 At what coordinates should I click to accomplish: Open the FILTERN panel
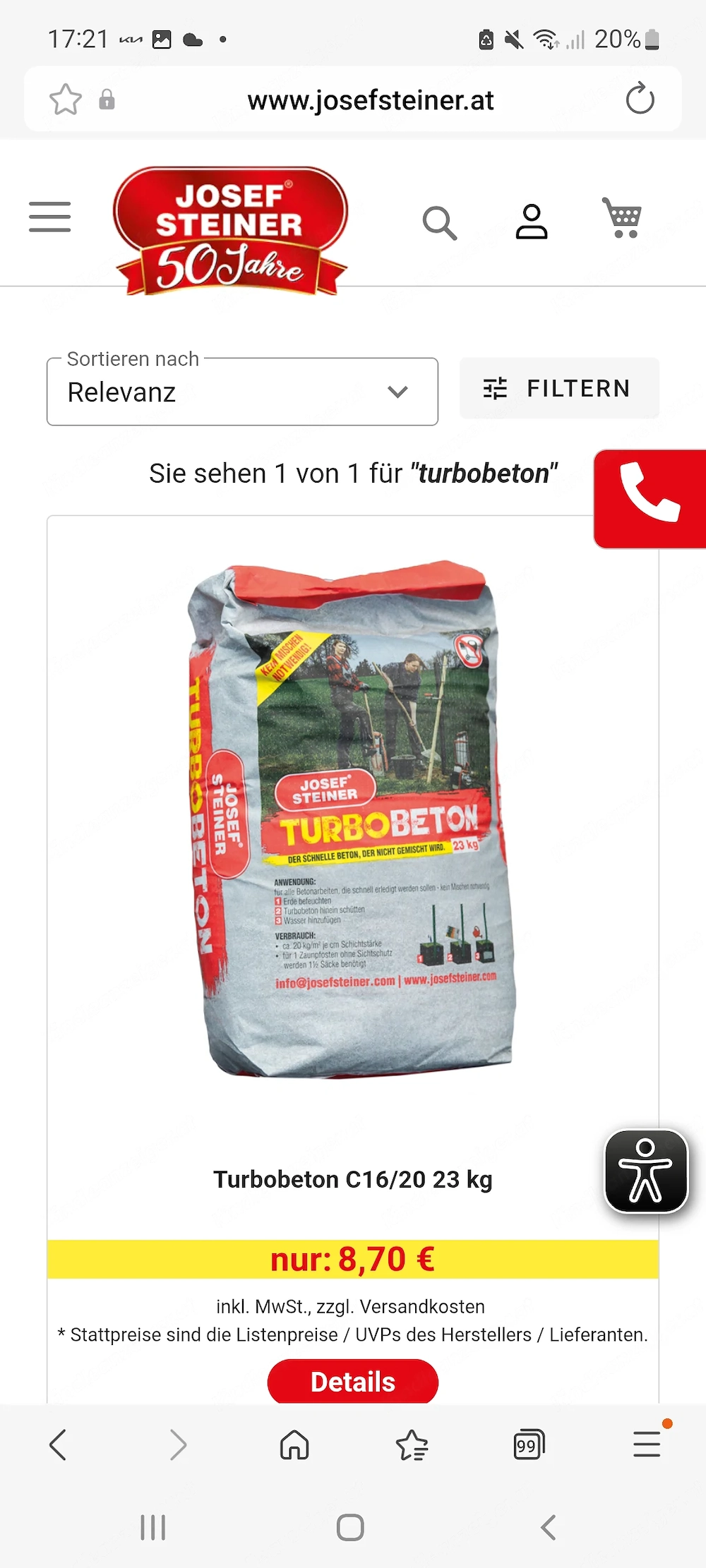(559, 388)
